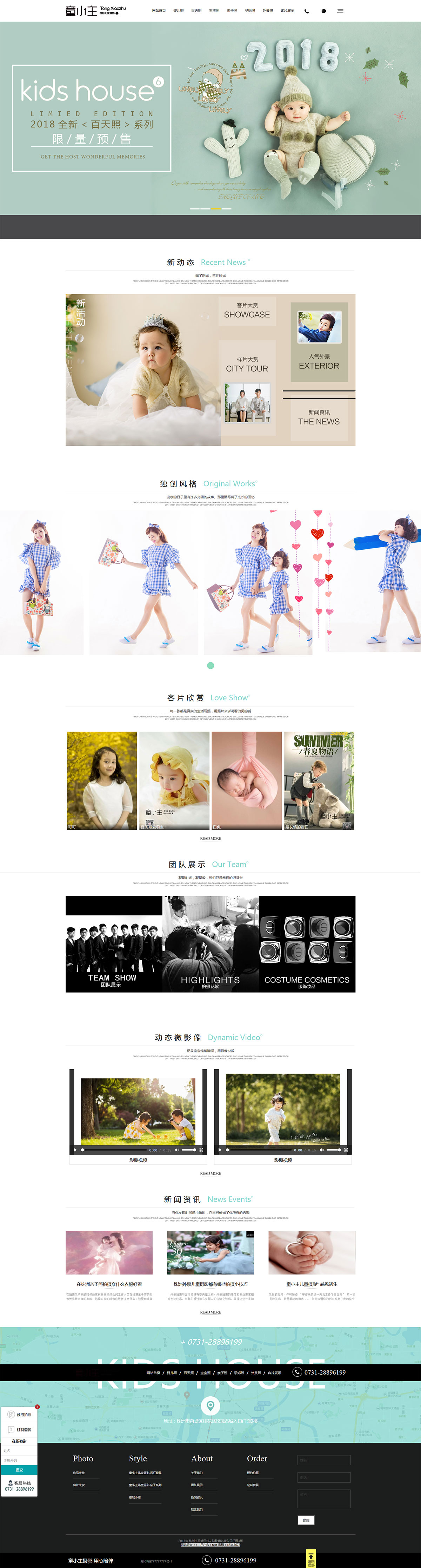The image size is (421, 1568).
Task: Open the EXTERIOR 人气外景 tile
Action: point(319,346)
